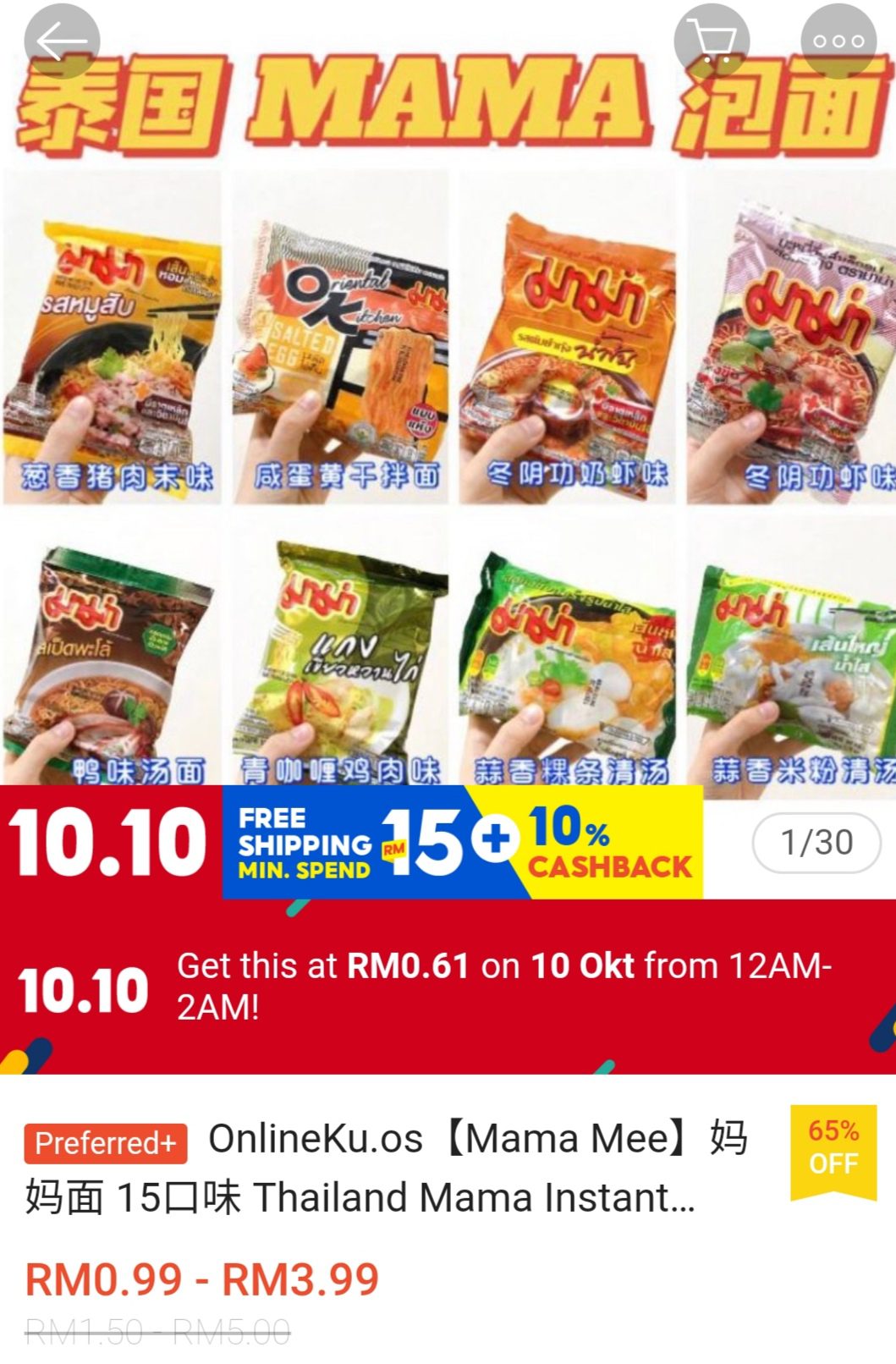Open the shopping cart
The image size is (896, 1364).
click(x=712, y=41)
